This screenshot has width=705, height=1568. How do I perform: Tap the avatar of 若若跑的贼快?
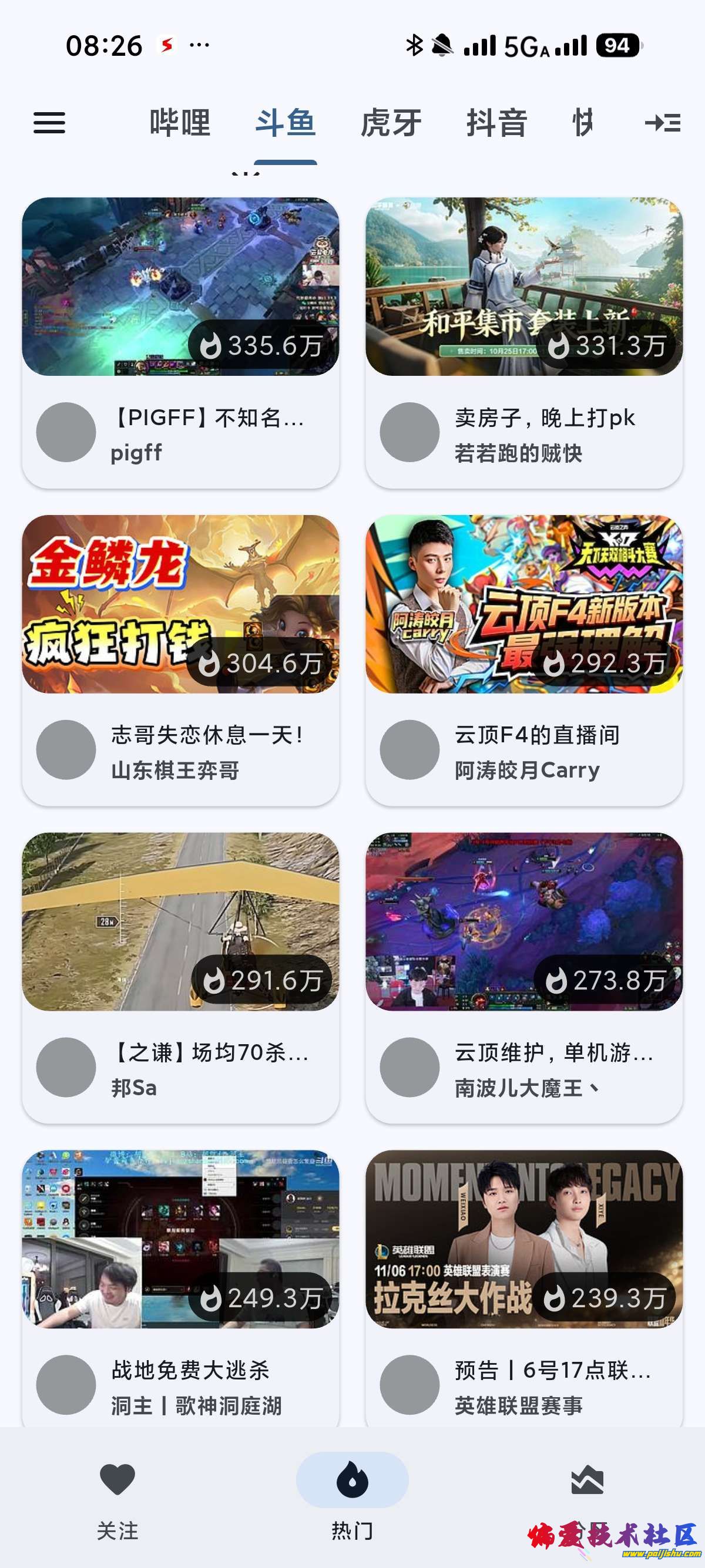tap(409, 433)
